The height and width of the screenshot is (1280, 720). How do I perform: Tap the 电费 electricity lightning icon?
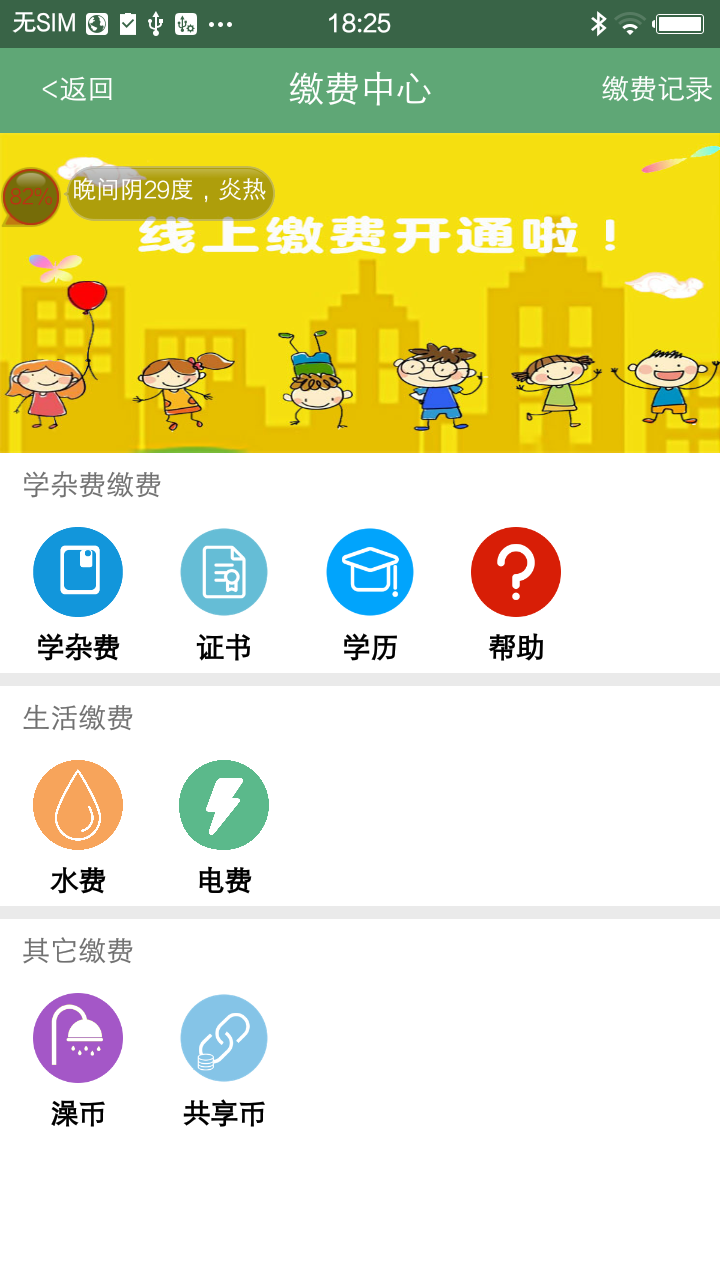(224, 804)
